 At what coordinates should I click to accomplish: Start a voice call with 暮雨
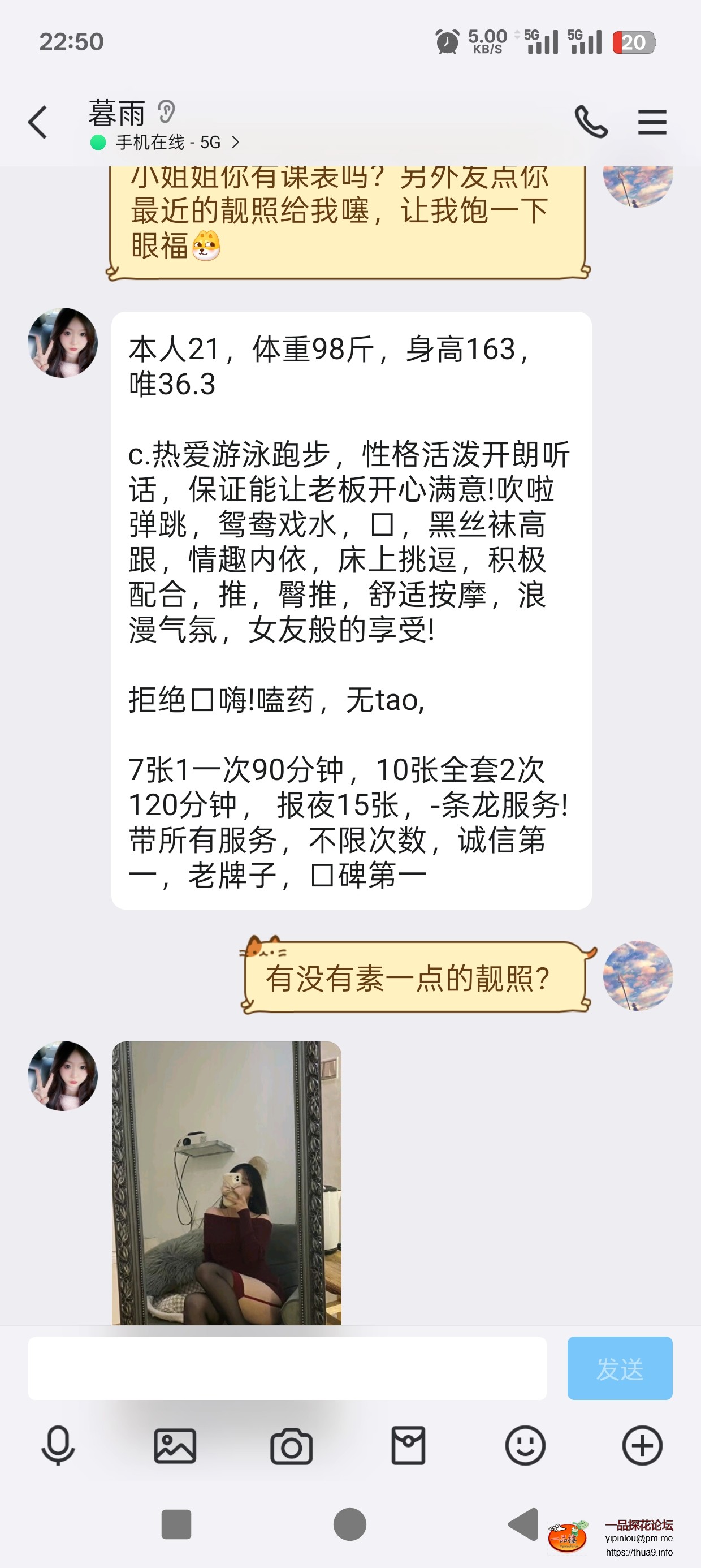(592, 121)
